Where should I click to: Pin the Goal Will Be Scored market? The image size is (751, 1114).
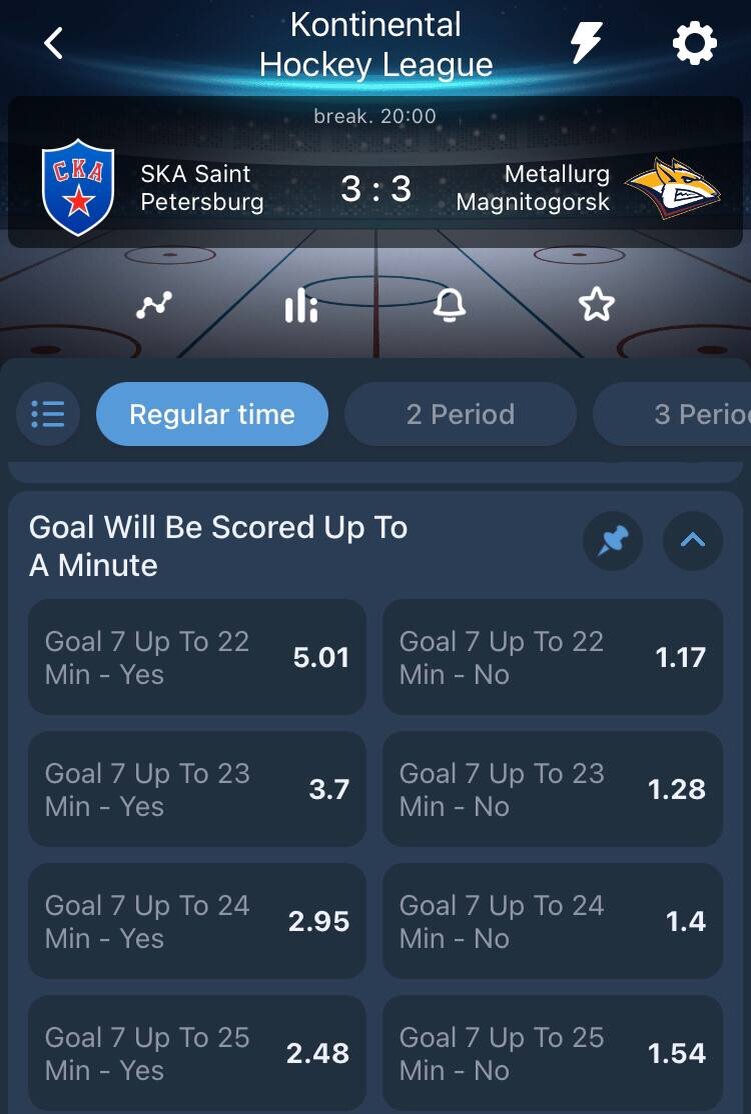tap(612, 541)
